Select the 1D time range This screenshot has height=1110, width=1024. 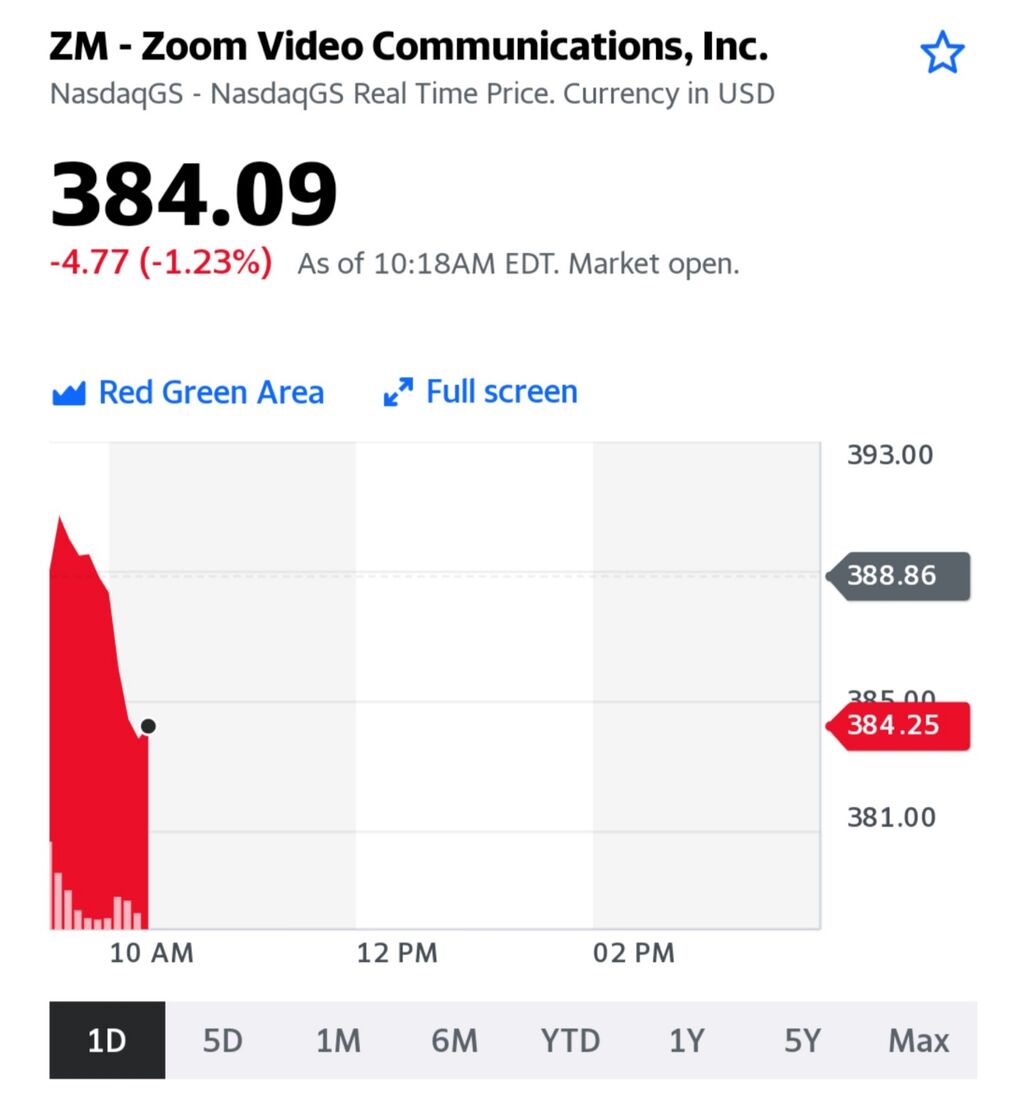107,1040
